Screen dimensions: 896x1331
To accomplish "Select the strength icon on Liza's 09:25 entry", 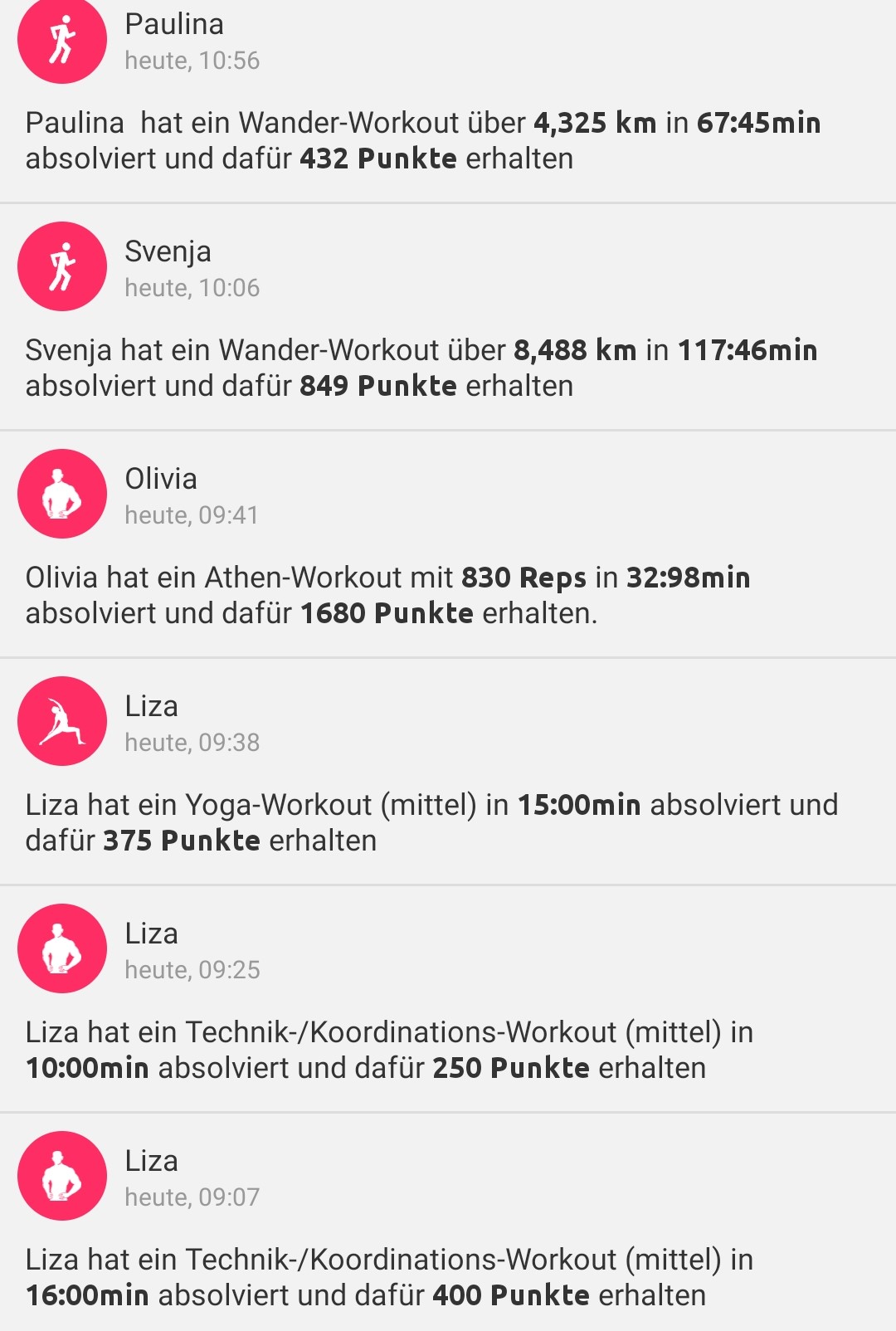I will (61, 948).
